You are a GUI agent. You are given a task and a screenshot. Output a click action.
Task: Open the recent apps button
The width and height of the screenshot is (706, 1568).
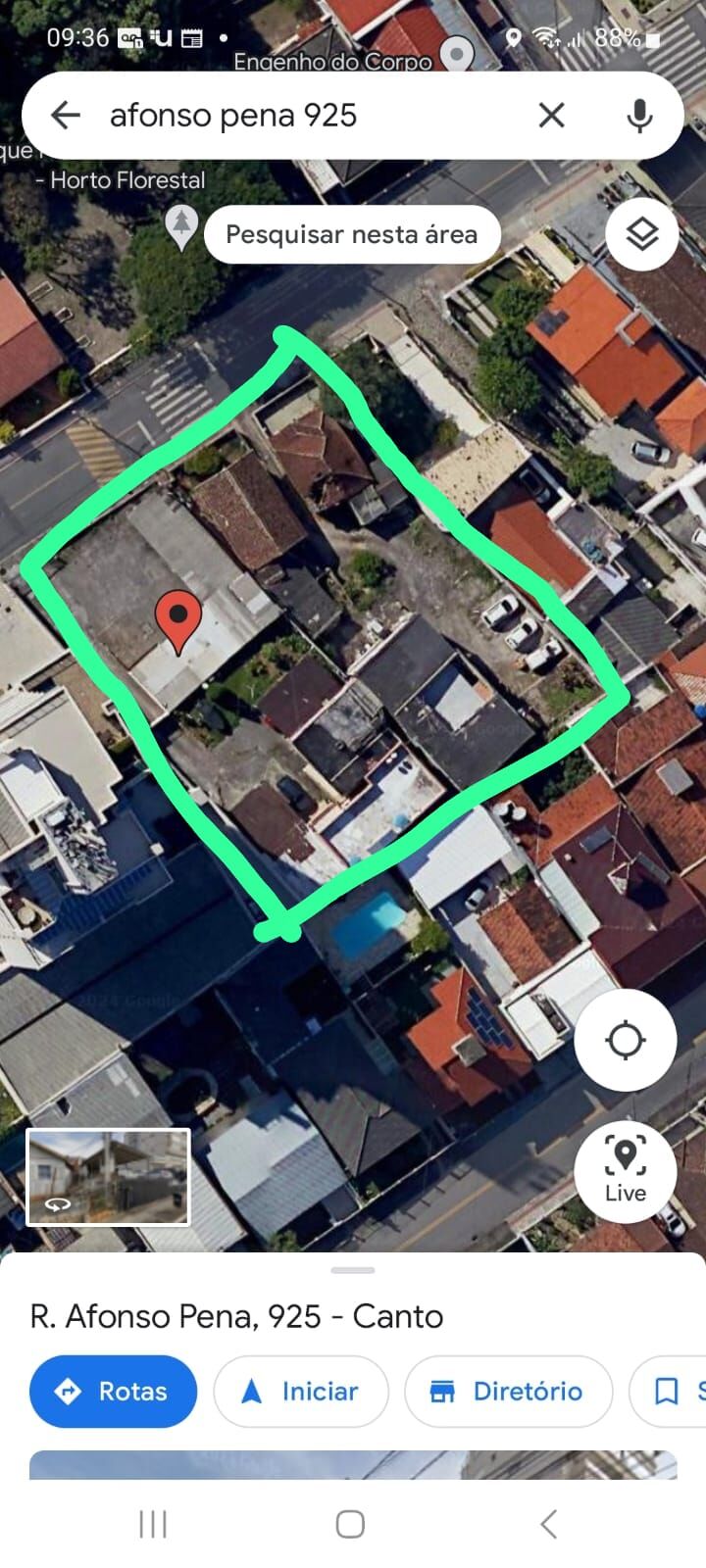pyautogui.click(x=153, y=1524)
